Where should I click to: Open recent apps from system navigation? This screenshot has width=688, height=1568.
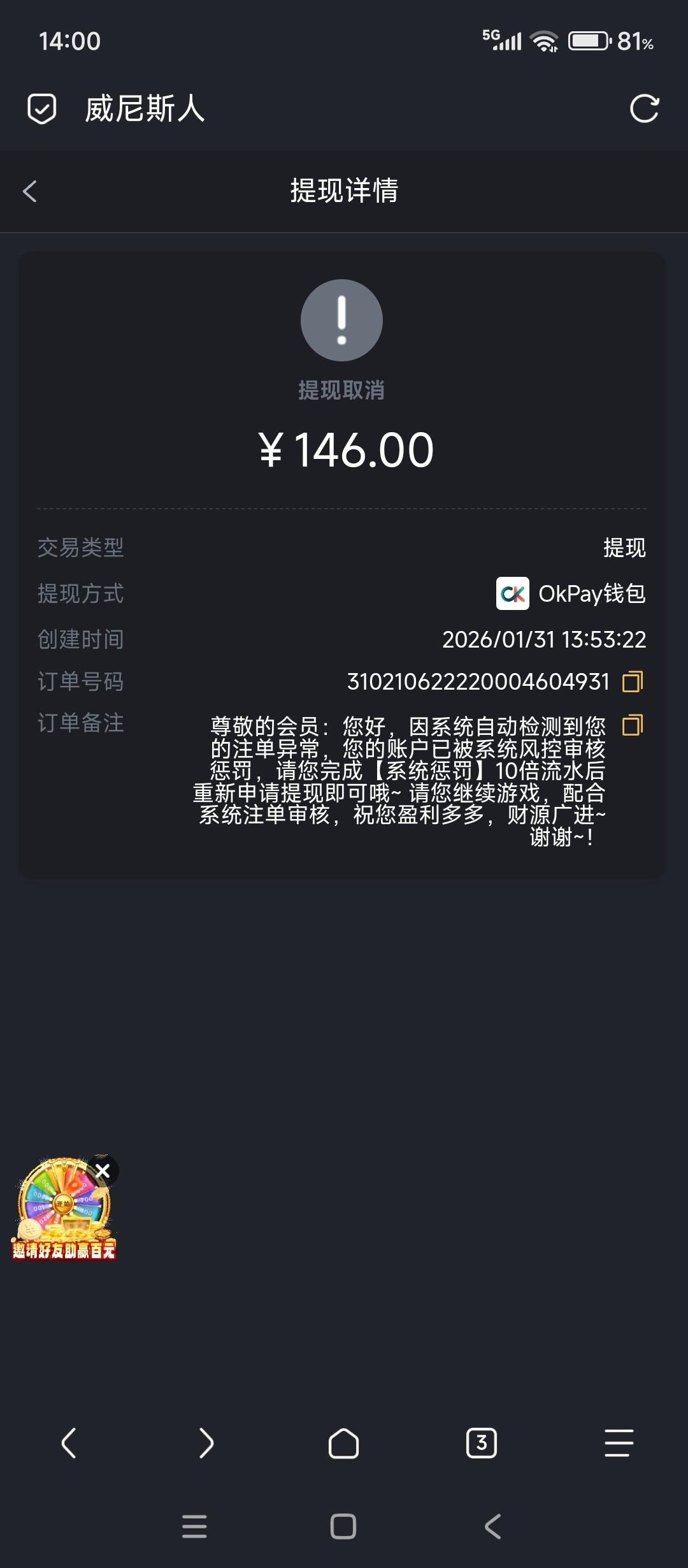194,1527
